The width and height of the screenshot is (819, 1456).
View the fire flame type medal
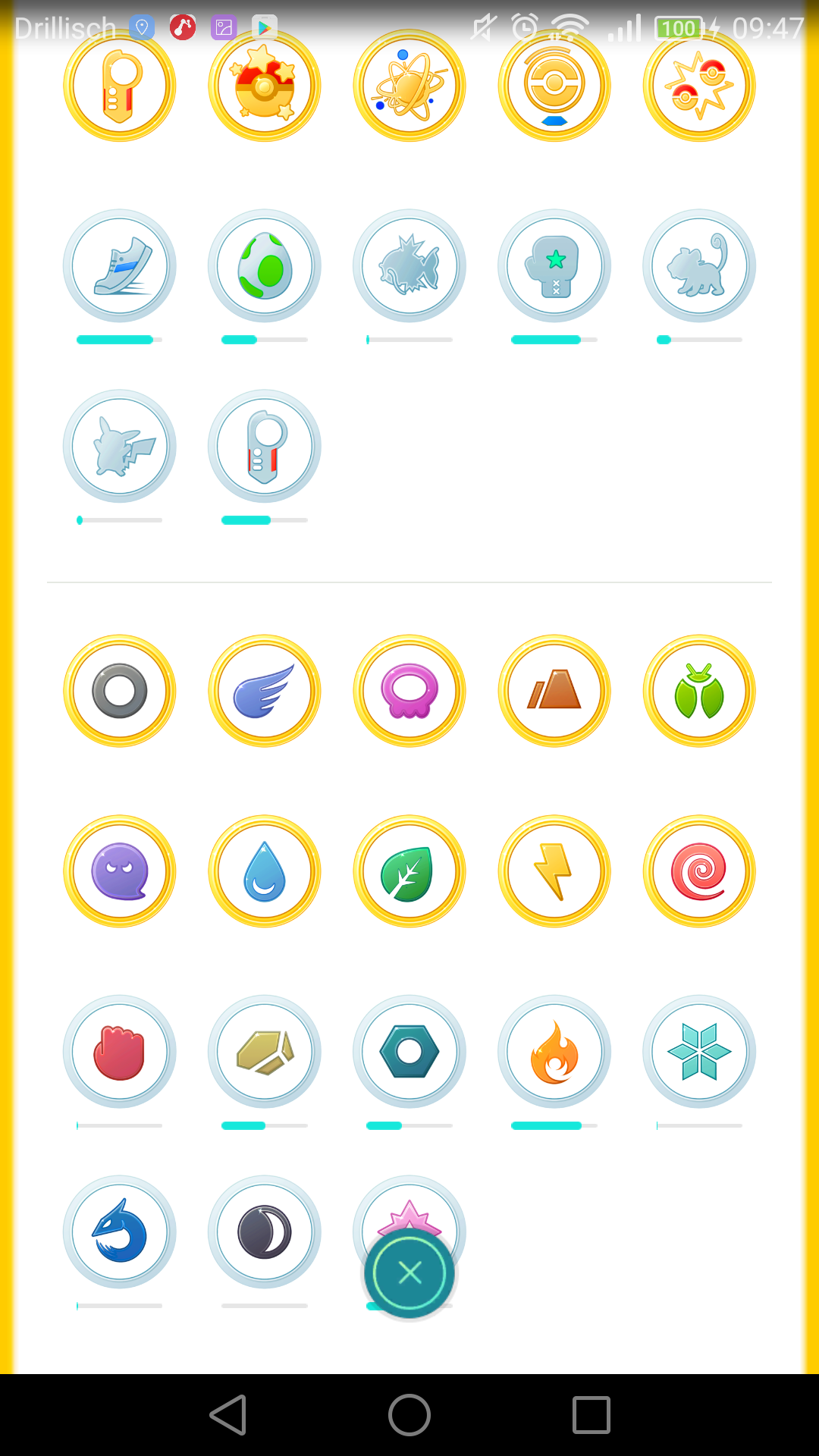[x=554, y=1052]
